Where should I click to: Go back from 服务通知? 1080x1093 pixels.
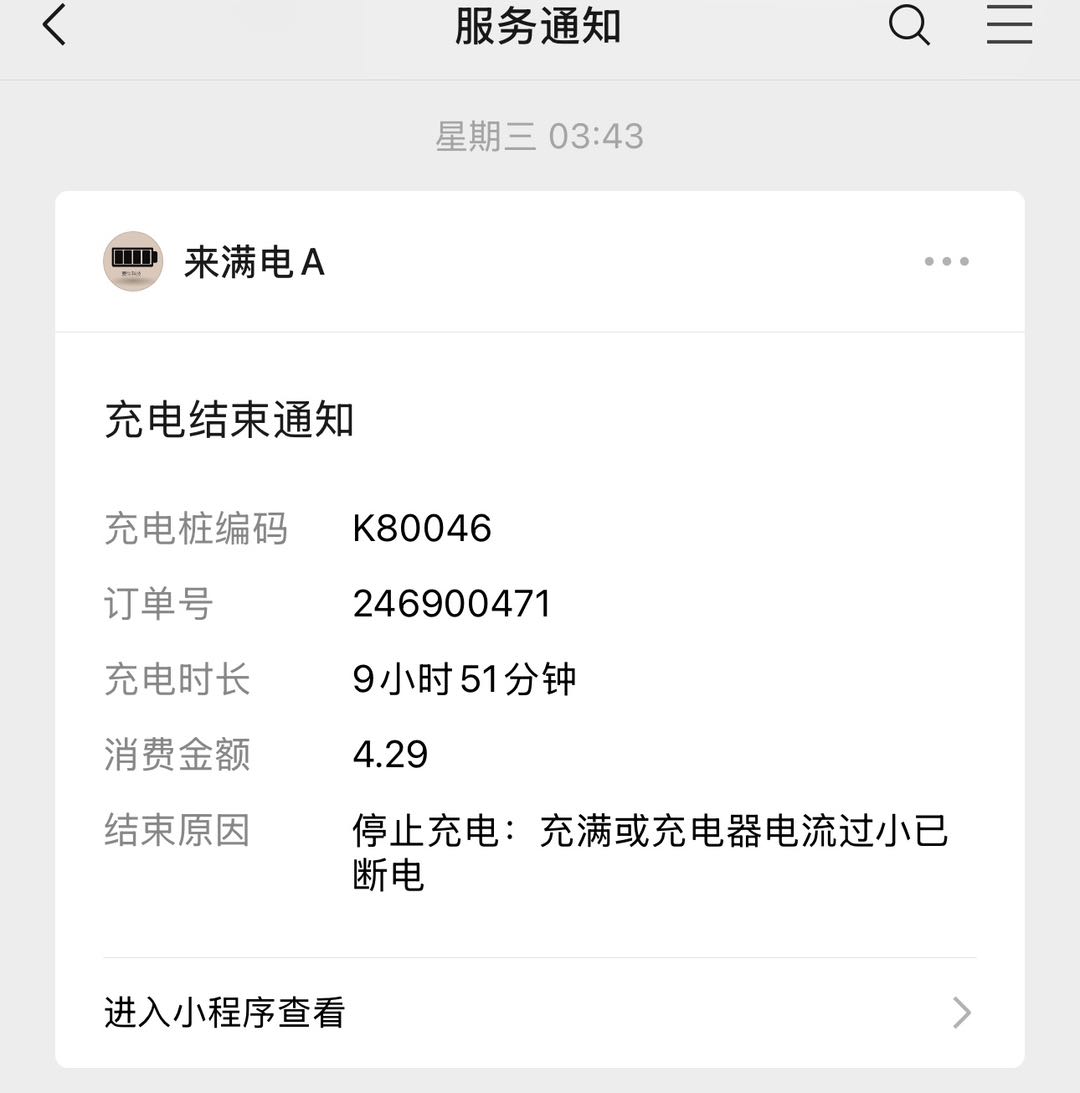point(54,25)
